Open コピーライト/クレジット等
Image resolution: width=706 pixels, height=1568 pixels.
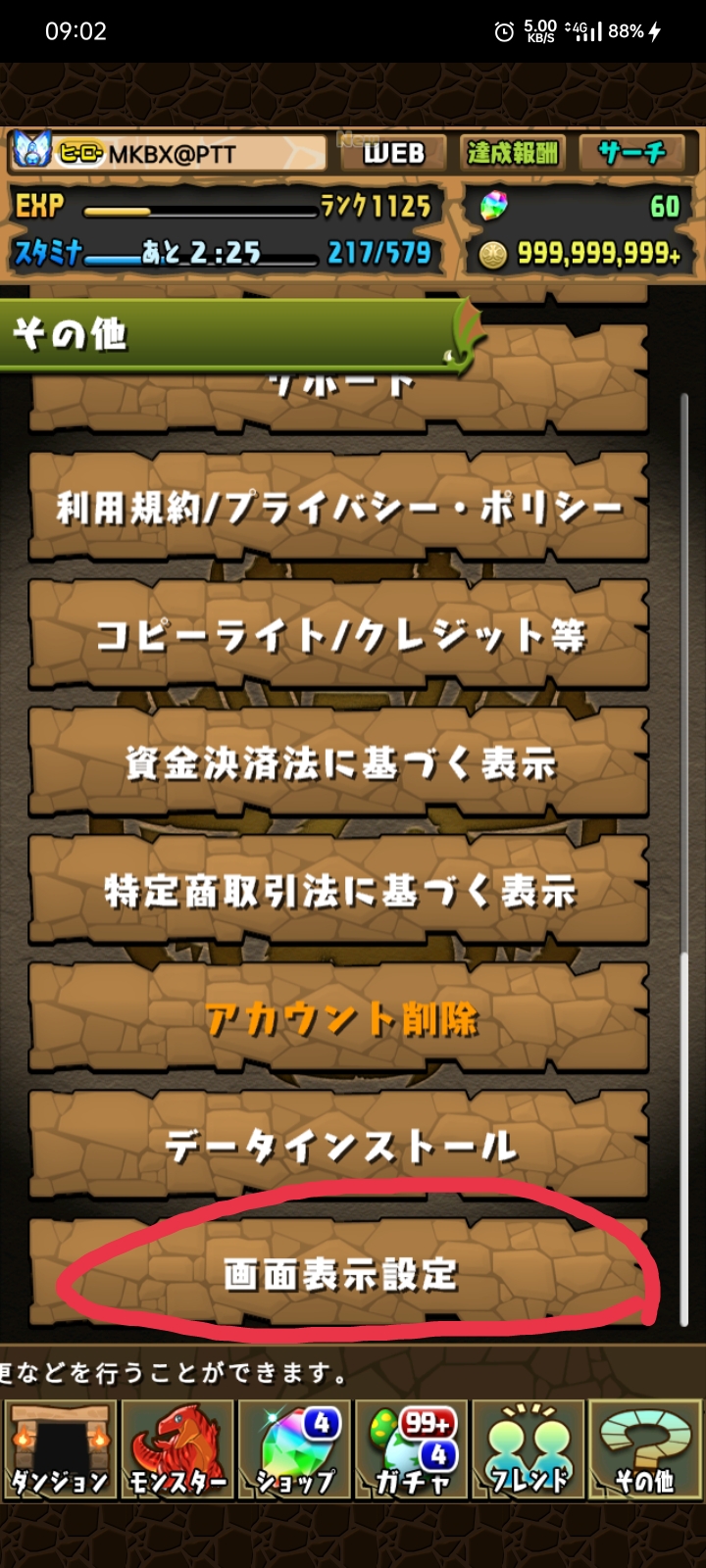(339, 635)
